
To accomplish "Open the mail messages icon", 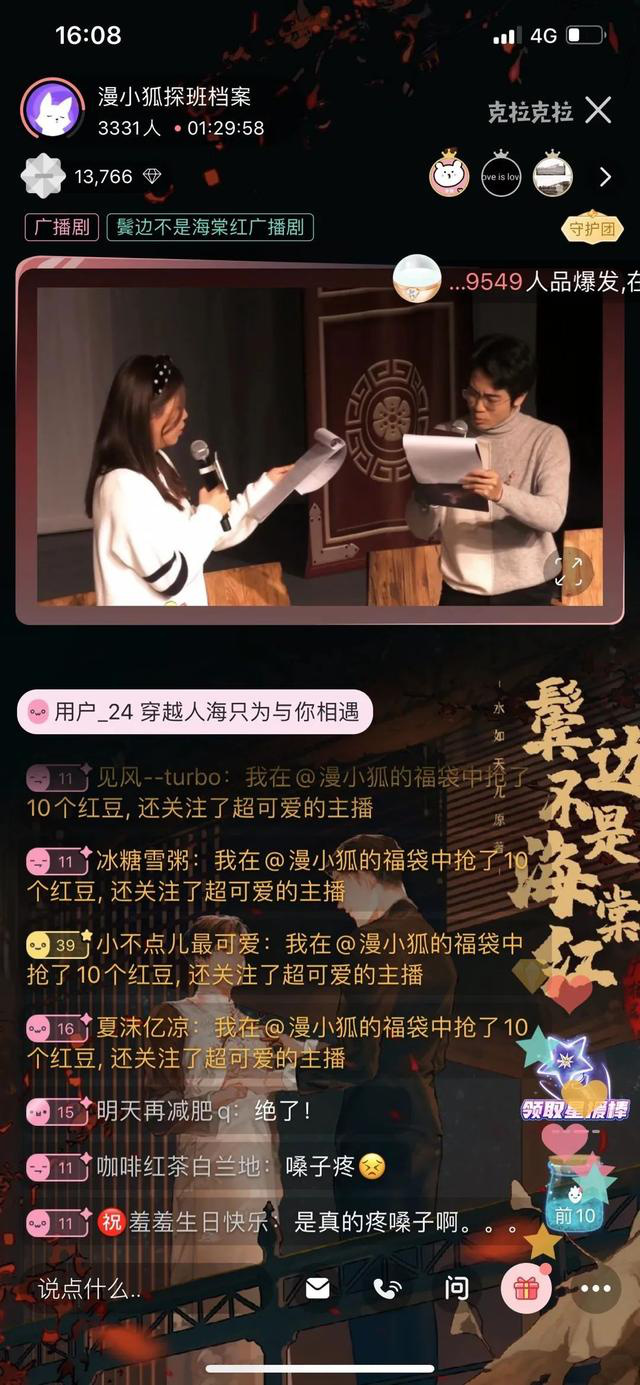I will pos(318,1289).
